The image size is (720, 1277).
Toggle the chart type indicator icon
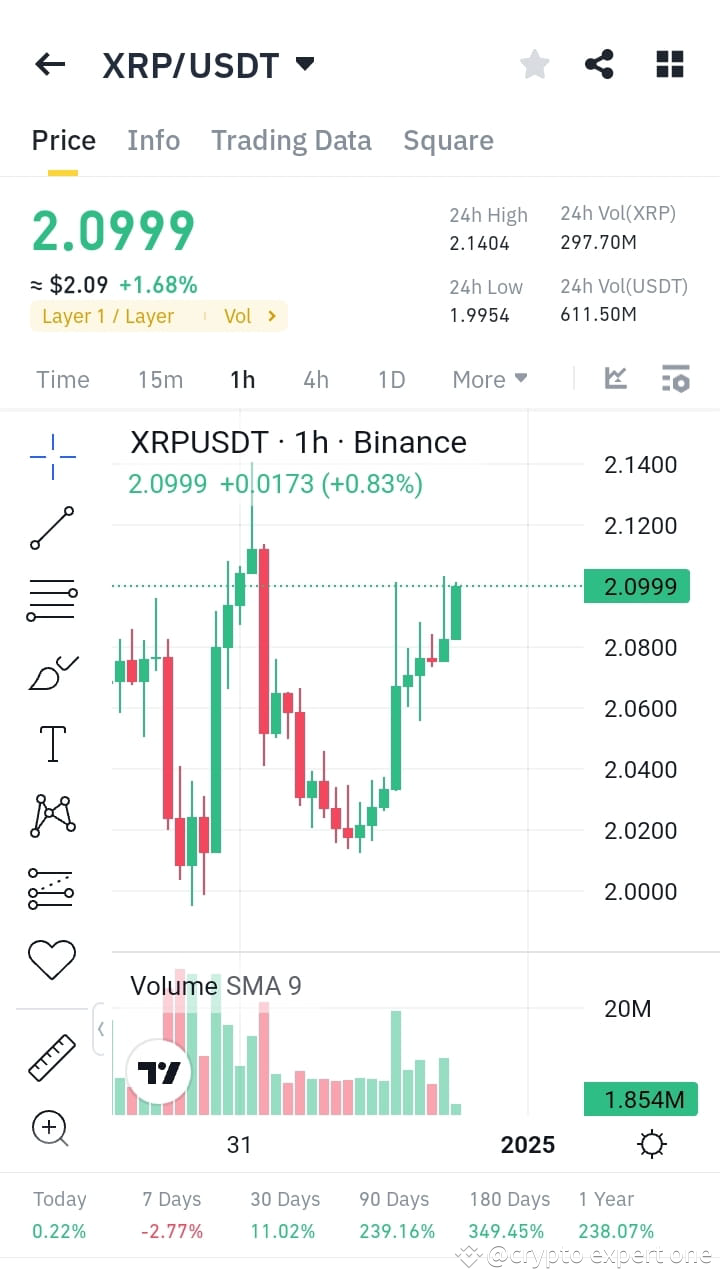[616, 379]
